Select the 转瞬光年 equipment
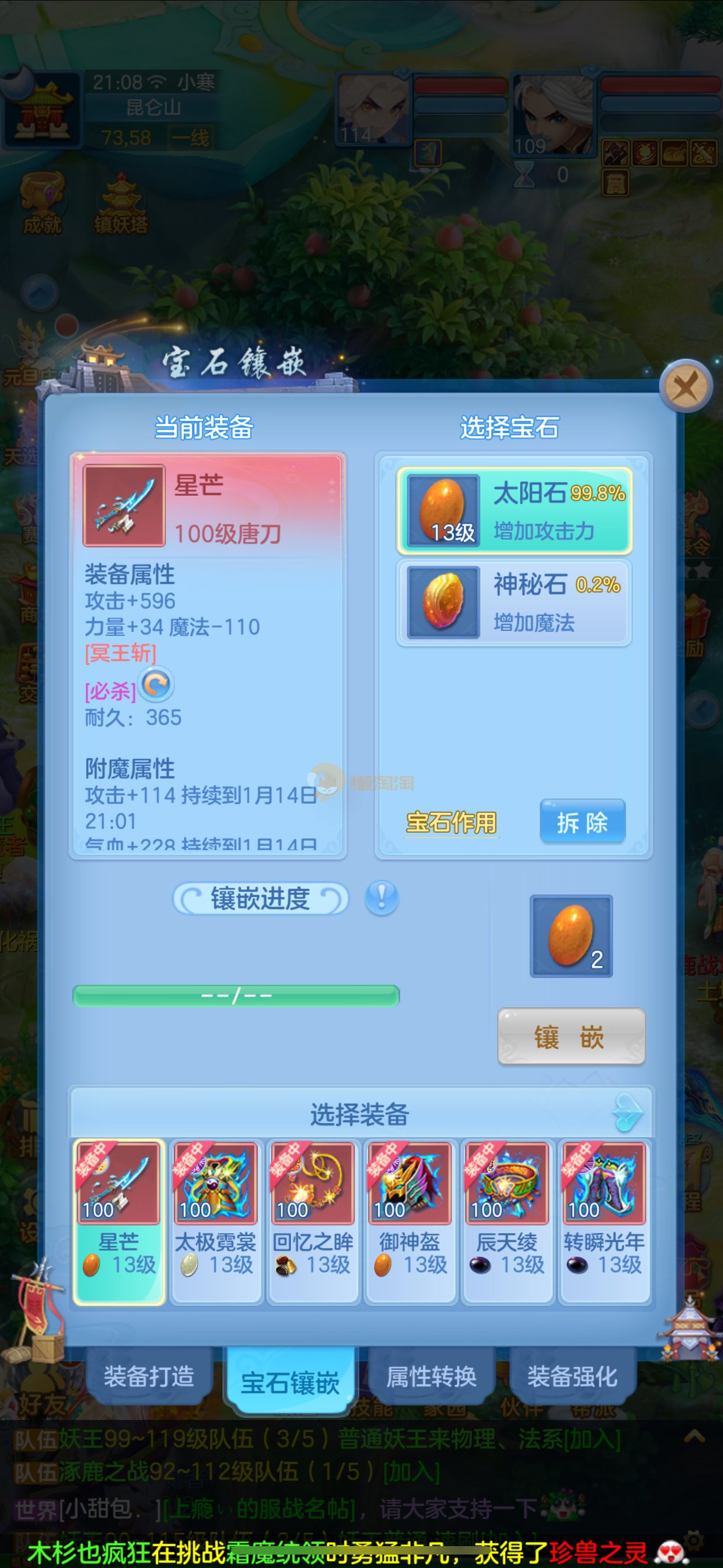 (604, 1221)
